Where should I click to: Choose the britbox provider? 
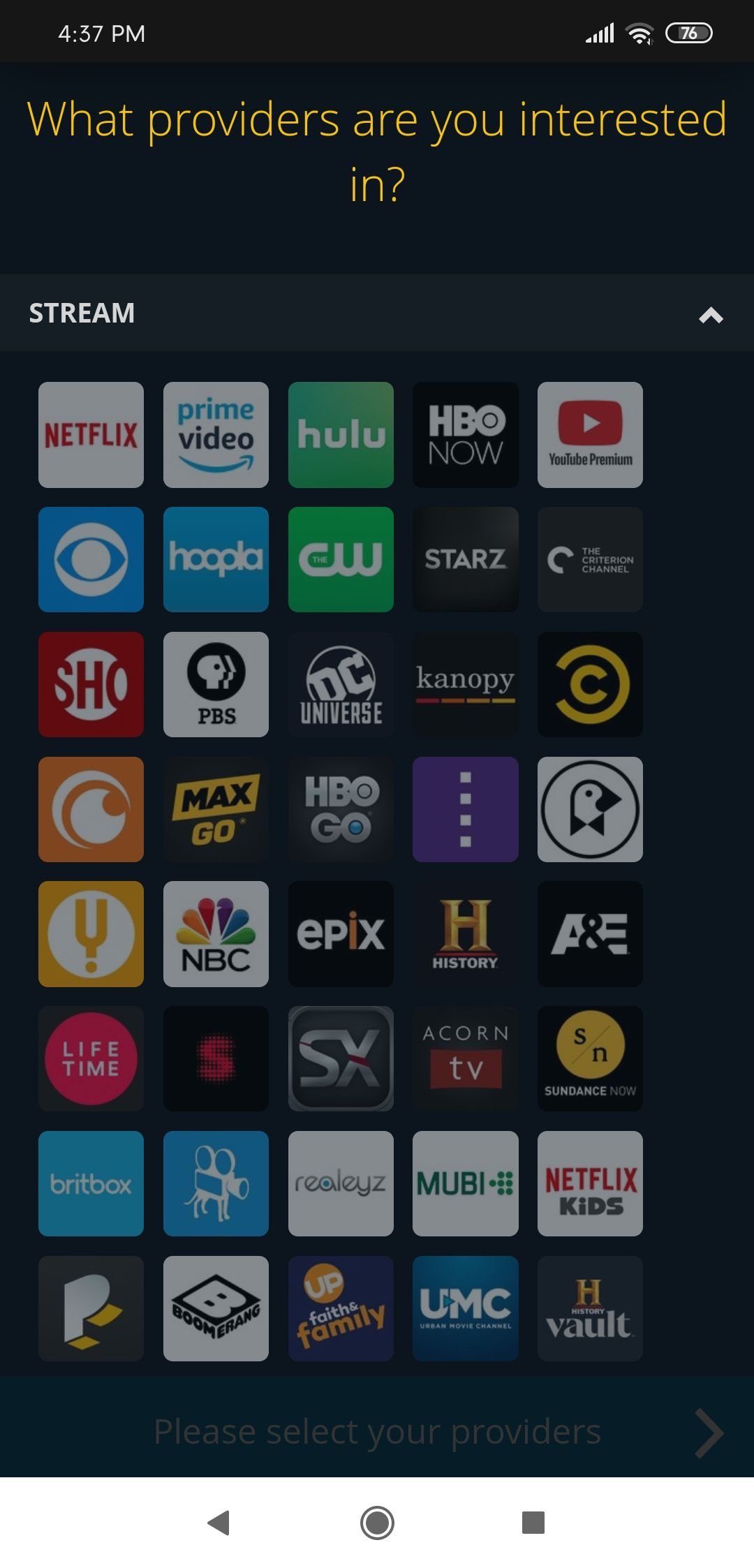coord(91,1183)
